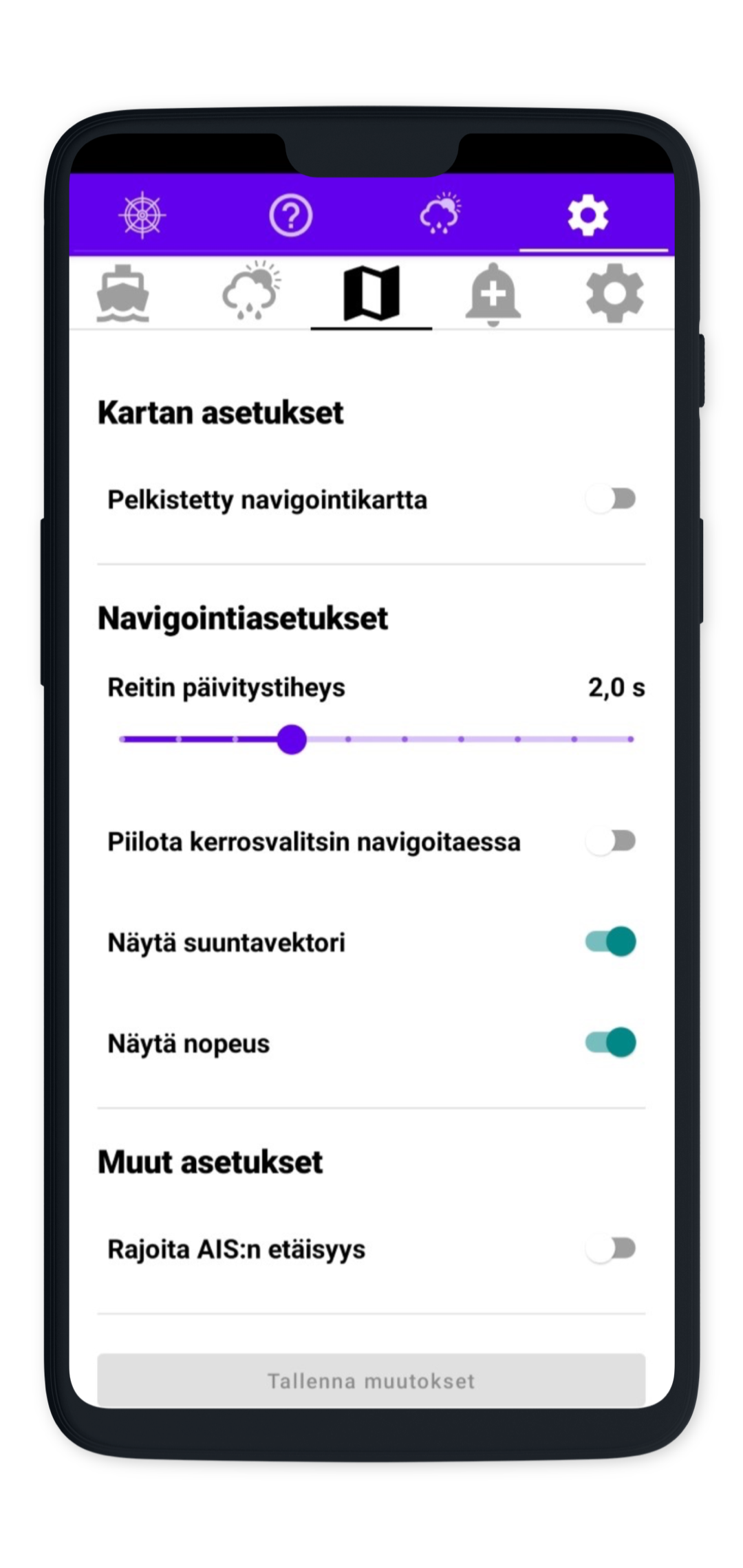Turn on Piilota kerrosvalitsin navigoitaessa

[611, 841]
